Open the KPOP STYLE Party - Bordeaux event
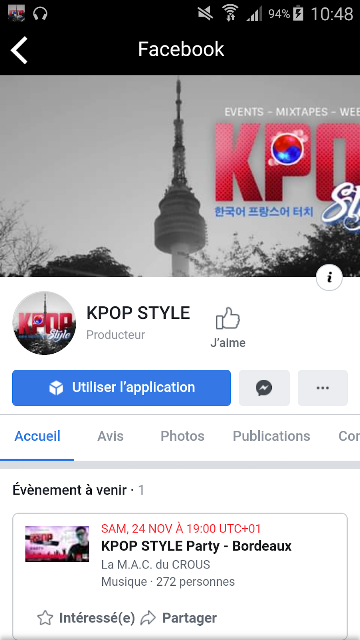Screen dimensions: 360x640 196,546
